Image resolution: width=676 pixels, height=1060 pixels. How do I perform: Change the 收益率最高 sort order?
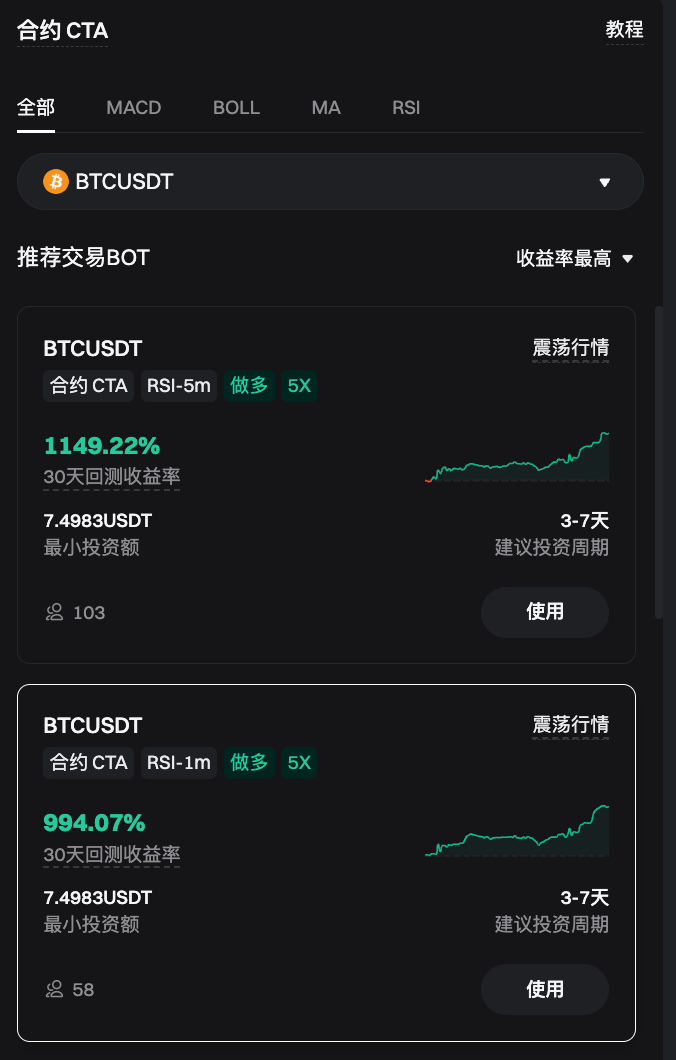(x=575, y=259)
